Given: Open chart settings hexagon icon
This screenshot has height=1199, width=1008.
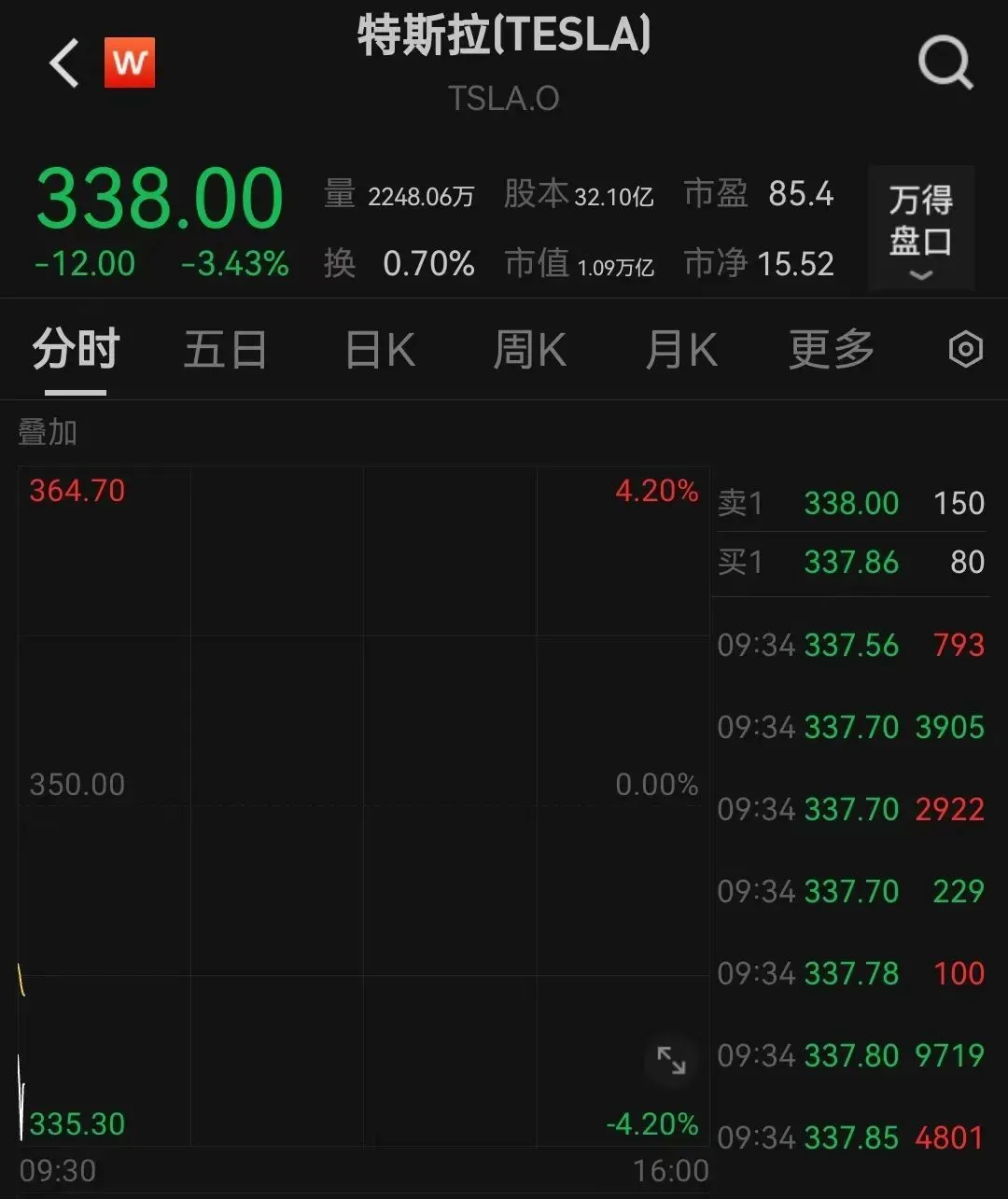Looking at the screenshot, I should (965, 350).
